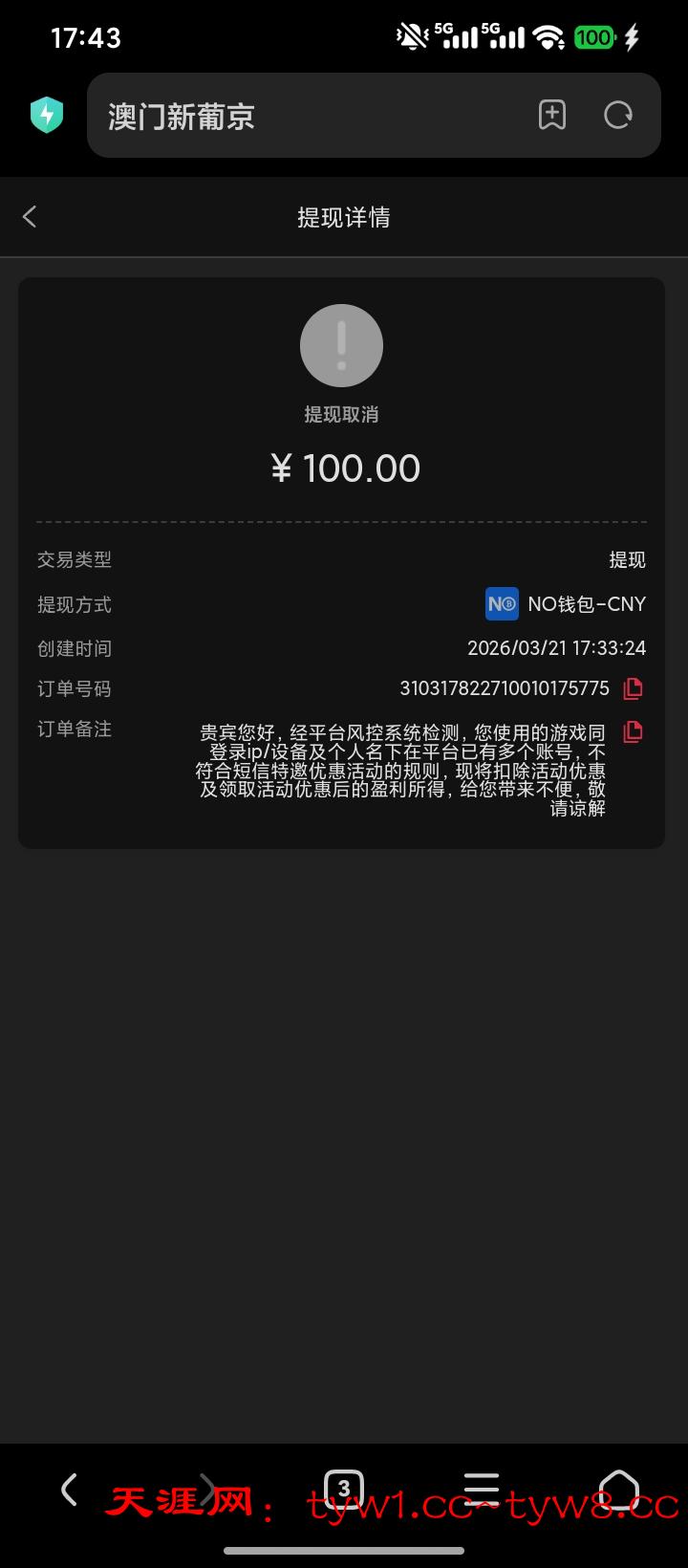Tap the 提现取消 status label
The height and width of the screenshot is (1568, 688).
tap(343, 414)
